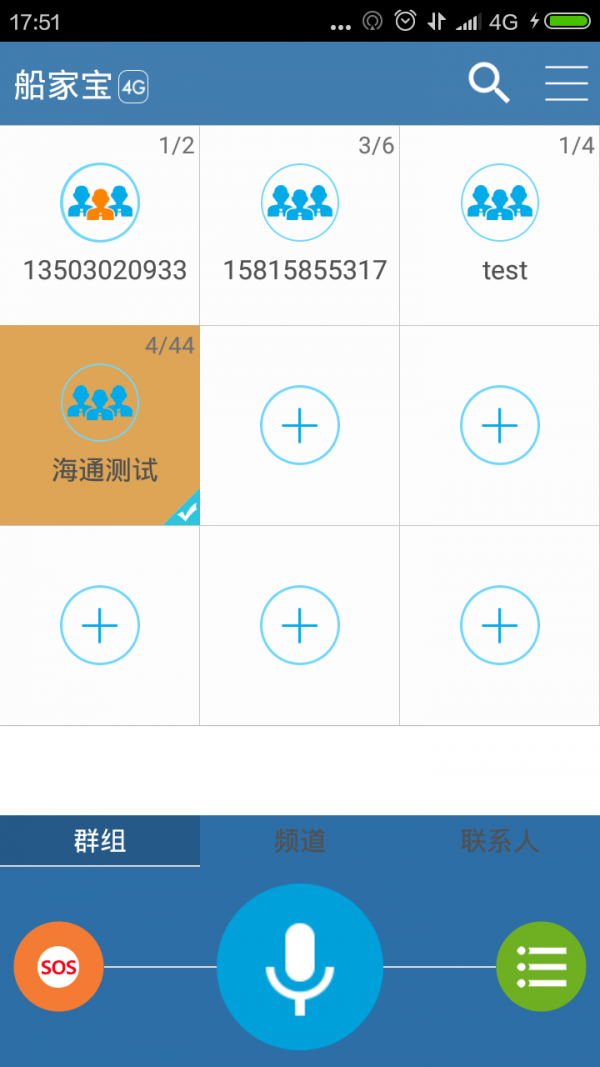The width and height of the screenshot is (600, 1067).
Task: Tap the microphone talk button
Action: (300, 967)
